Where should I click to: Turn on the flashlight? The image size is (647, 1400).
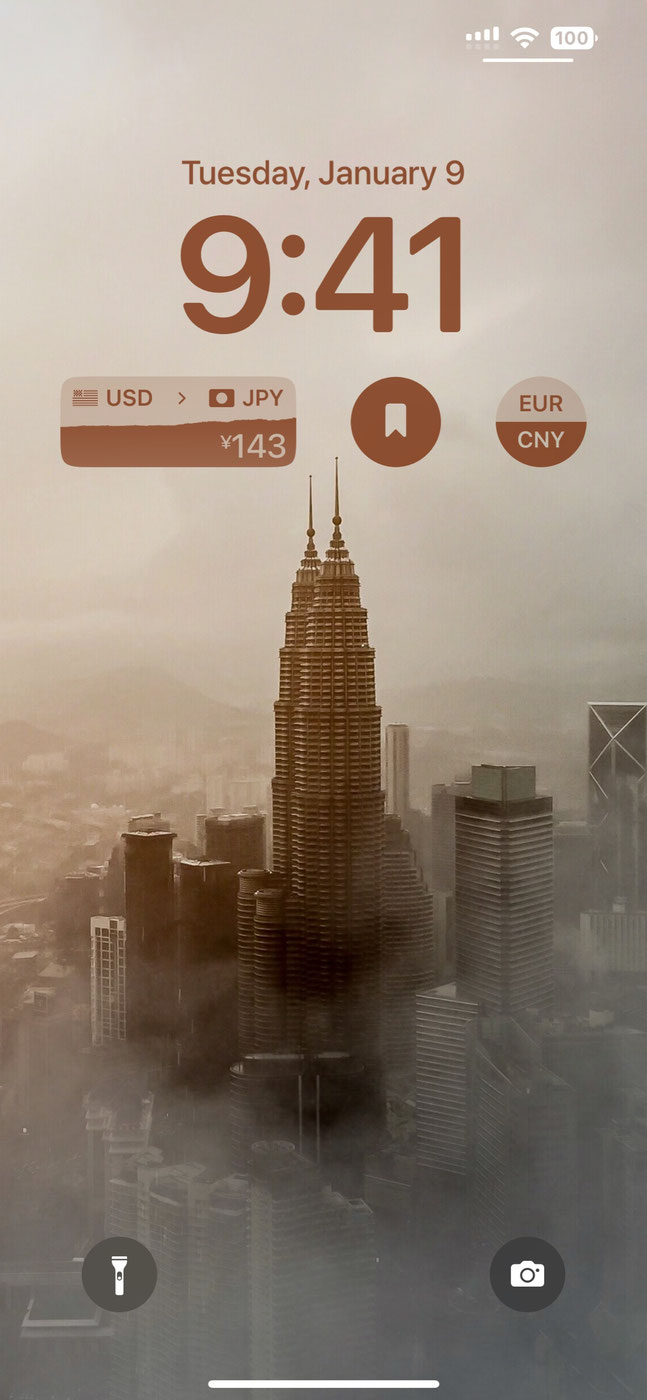coord(119,1274)
